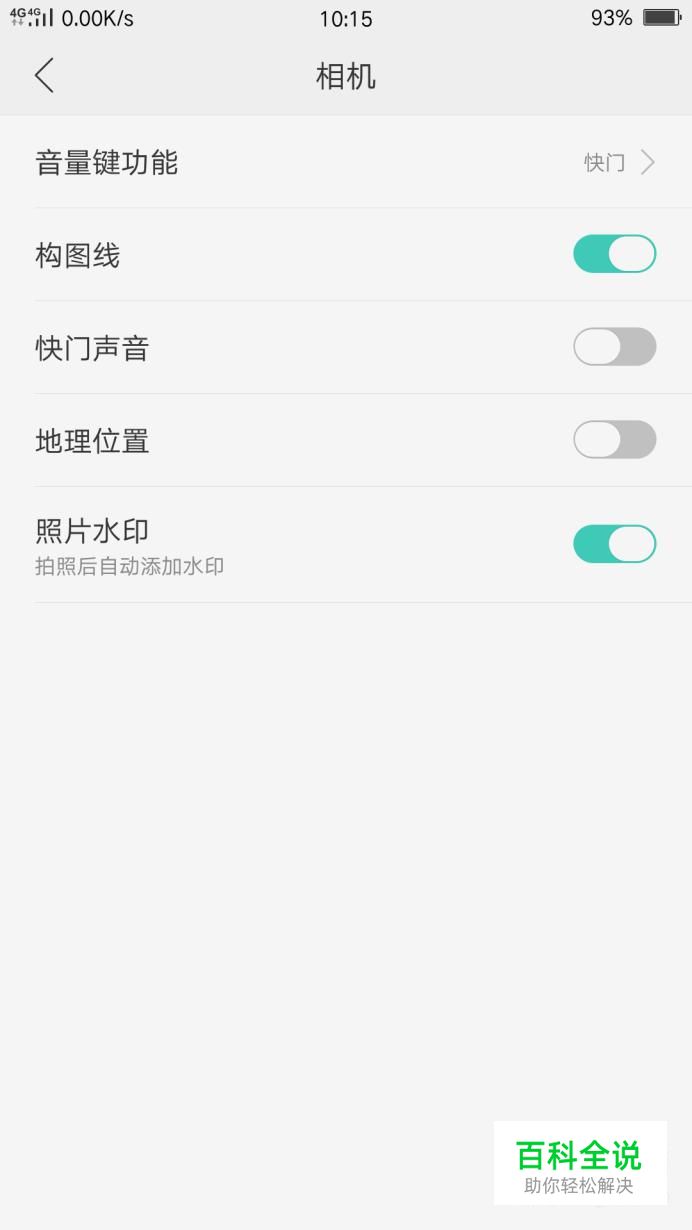Viewport: 692px width, 1230px height.
Task: Go back from the 相机 settings page
Action: pyautogui.click(x=44, y=76)
